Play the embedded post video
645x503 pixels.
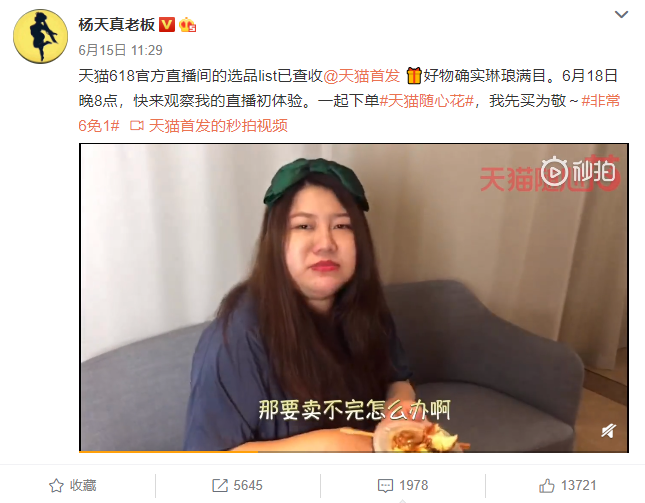pos(354,297)
